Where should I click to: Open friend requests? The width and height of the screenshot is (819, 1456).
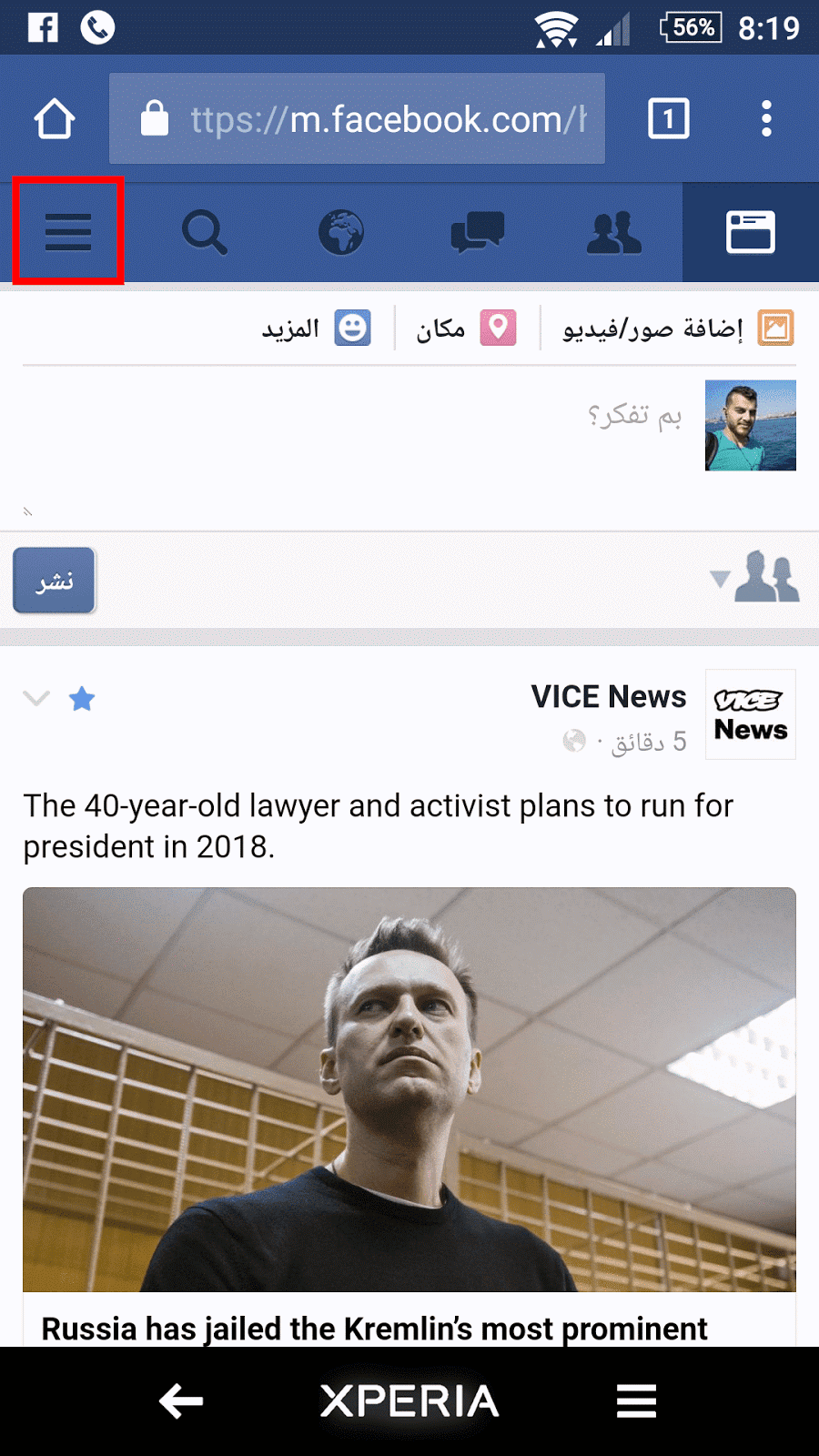coord(614,232)
